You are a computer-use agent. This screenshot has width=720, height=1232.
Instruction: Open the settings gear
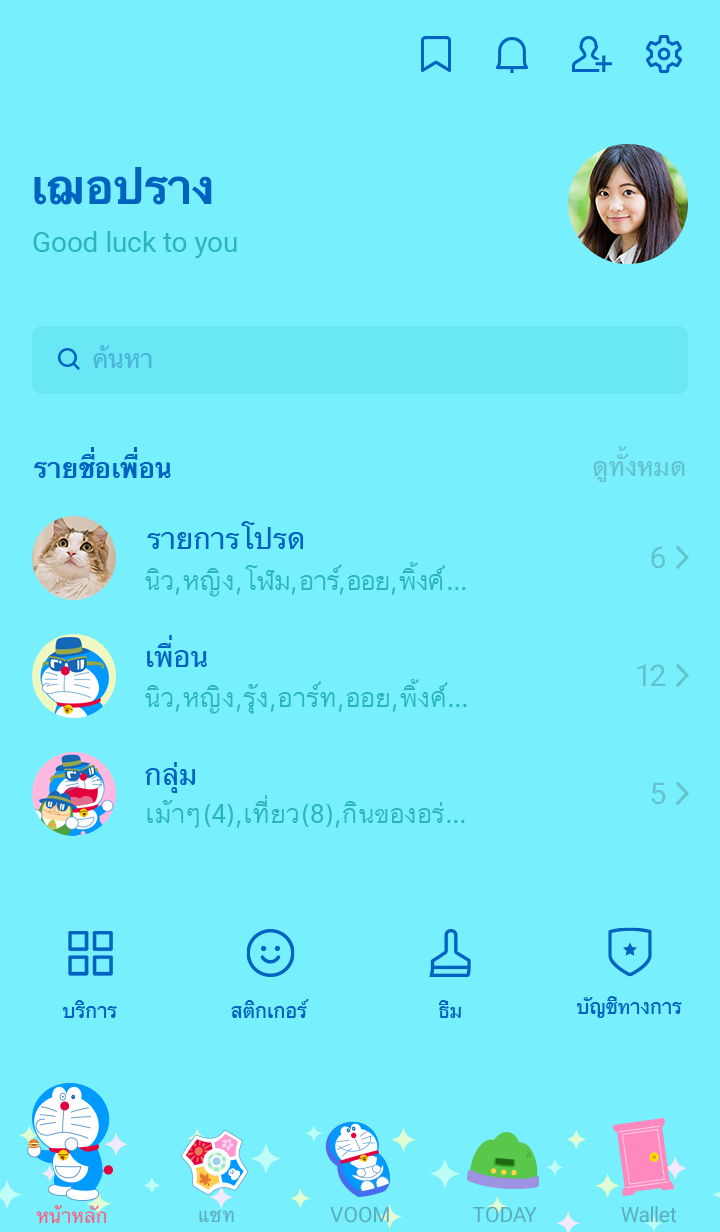tap(664, 54)
